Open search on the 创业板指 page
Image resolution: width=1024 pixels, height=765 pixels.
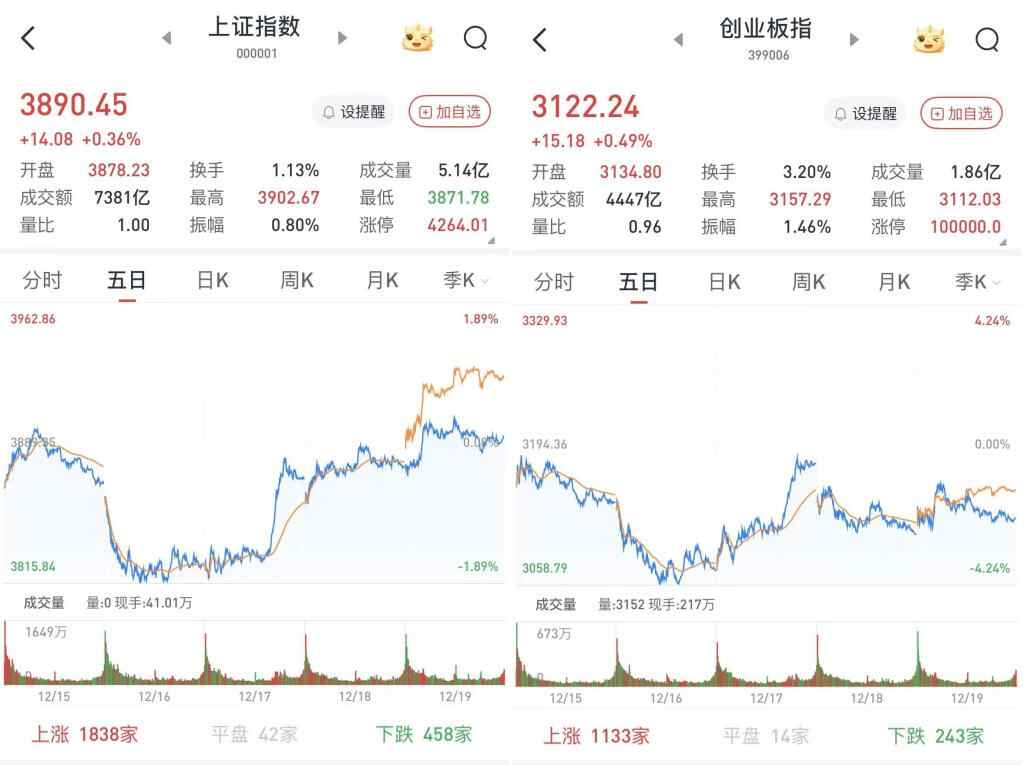tap(987, 39)
